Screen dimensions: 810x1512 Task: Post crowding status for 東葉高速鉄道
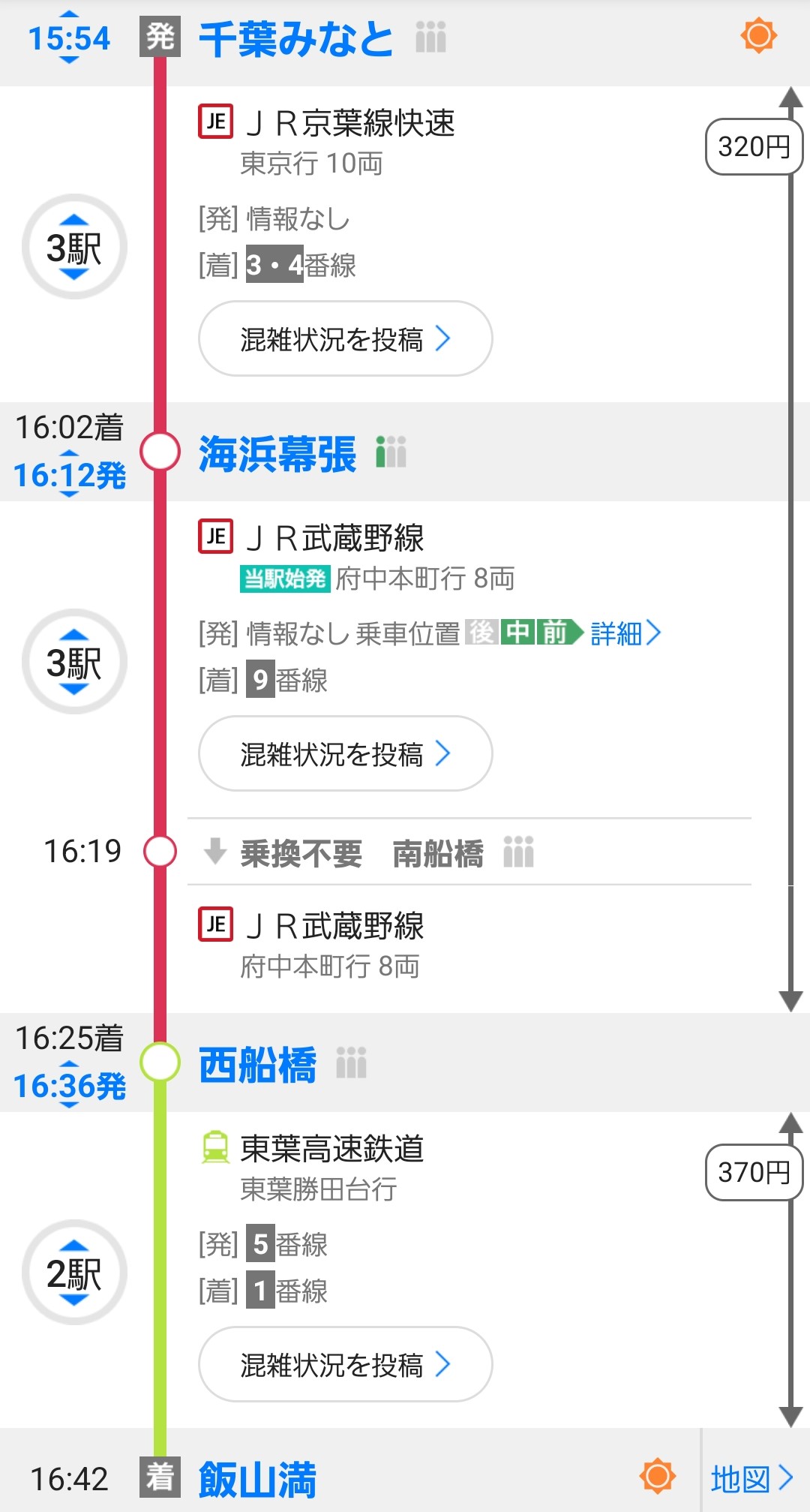[345, 1365]
